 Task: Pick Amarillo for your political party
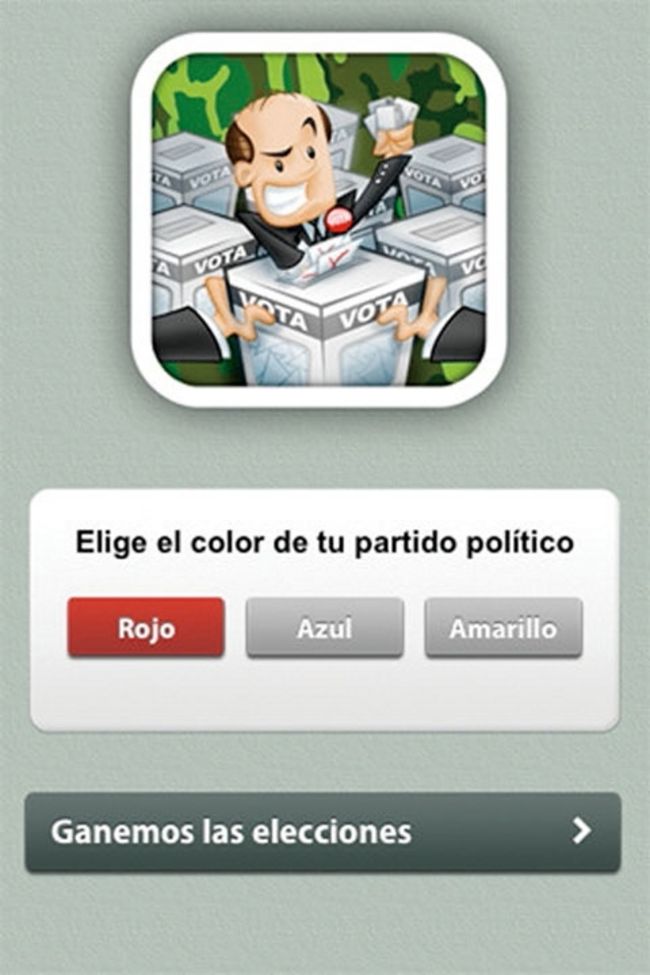click(503, 628)
